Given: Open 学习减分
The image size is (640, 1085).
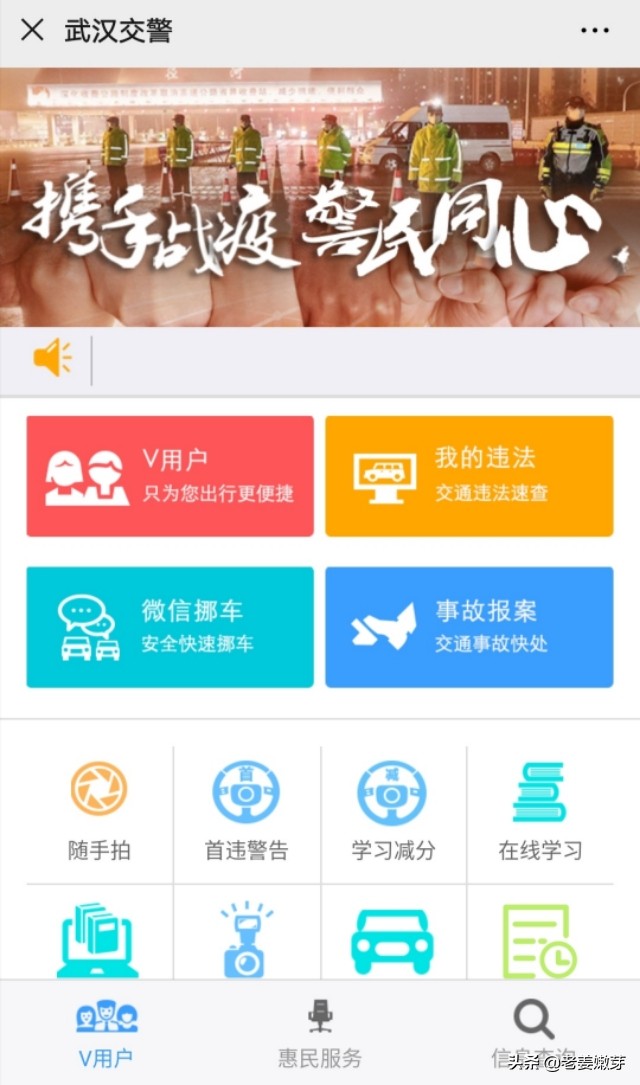Looking at the screenshot, I should point(393,812).
